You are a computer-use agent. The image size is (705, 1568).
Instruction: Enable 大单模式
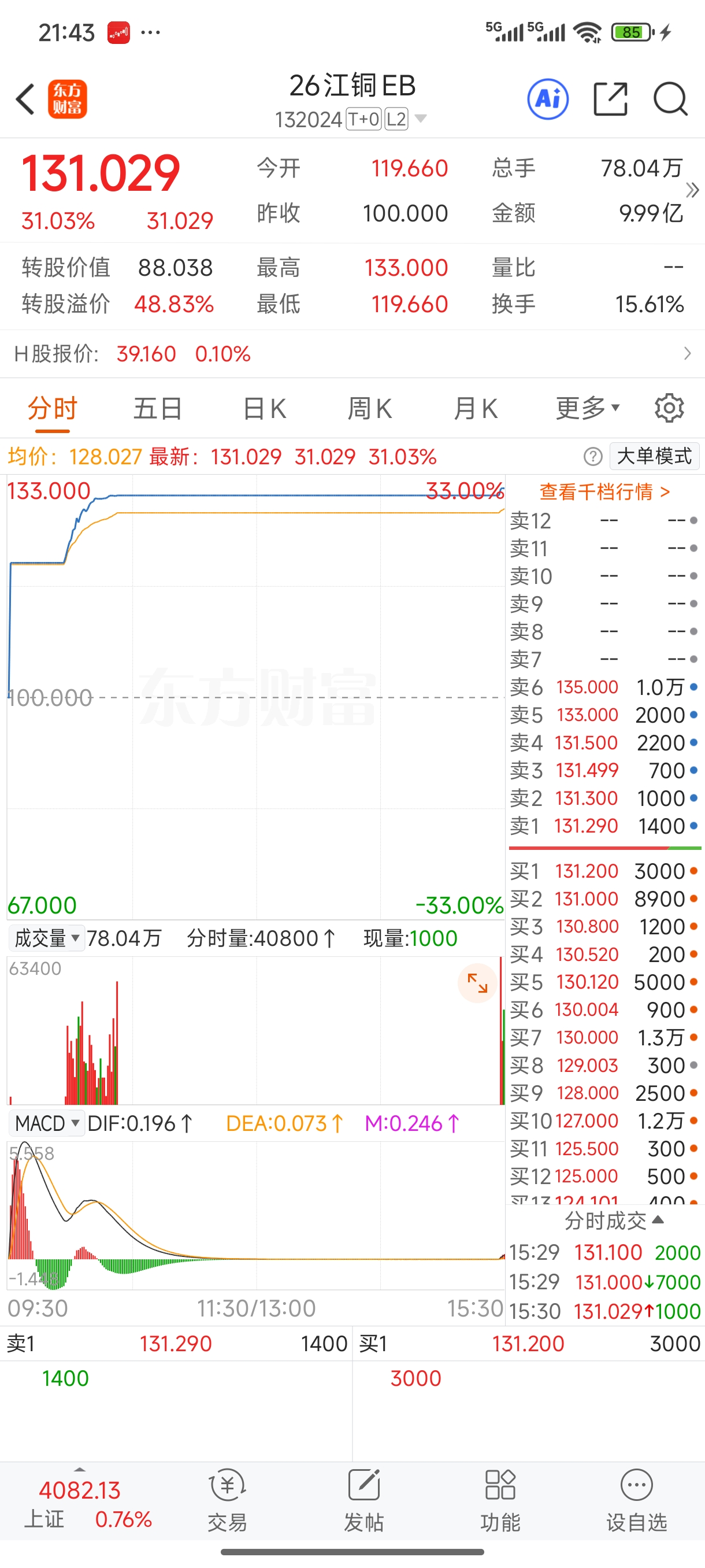pos(654,456)
